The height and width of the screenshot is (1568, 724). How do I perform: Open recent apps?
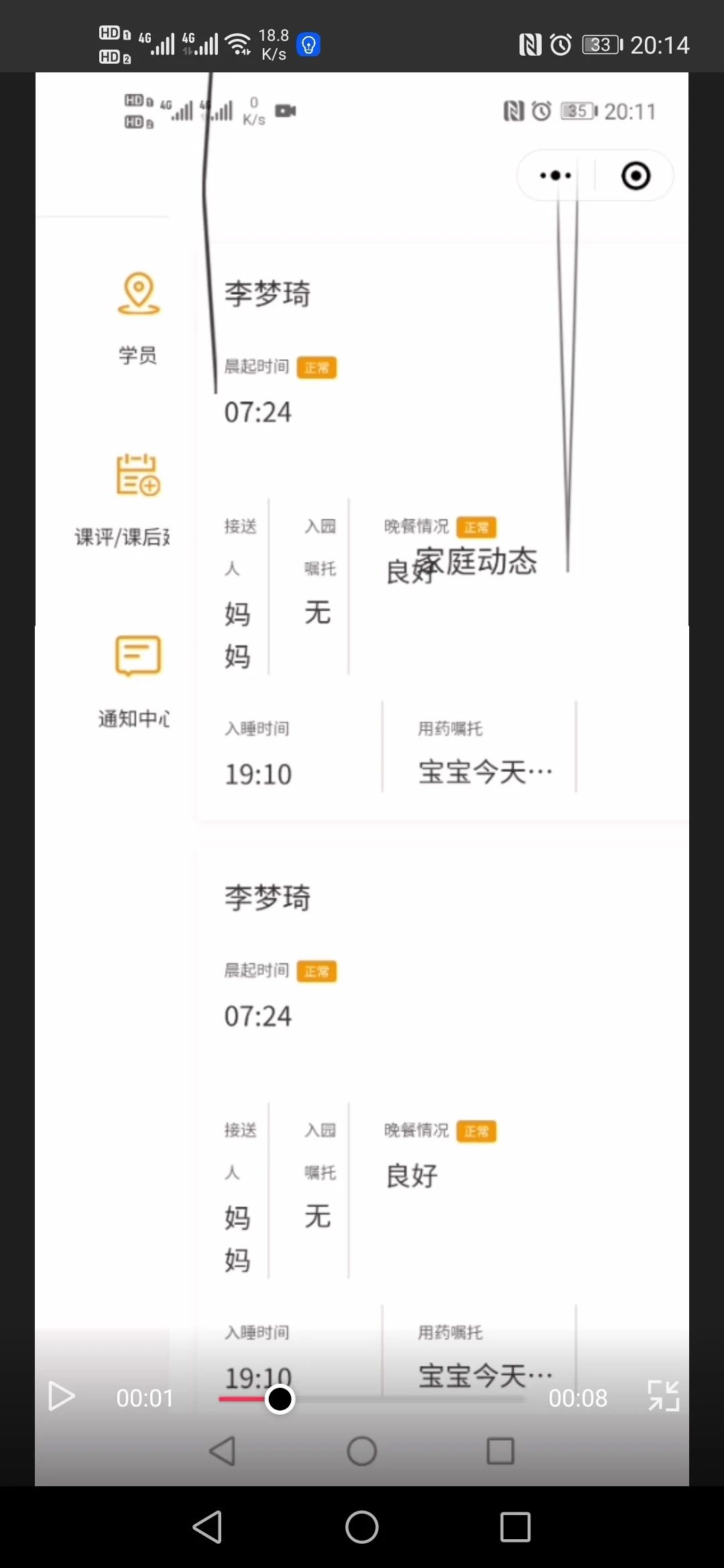pyautogui.click(x=516, y=1528)
